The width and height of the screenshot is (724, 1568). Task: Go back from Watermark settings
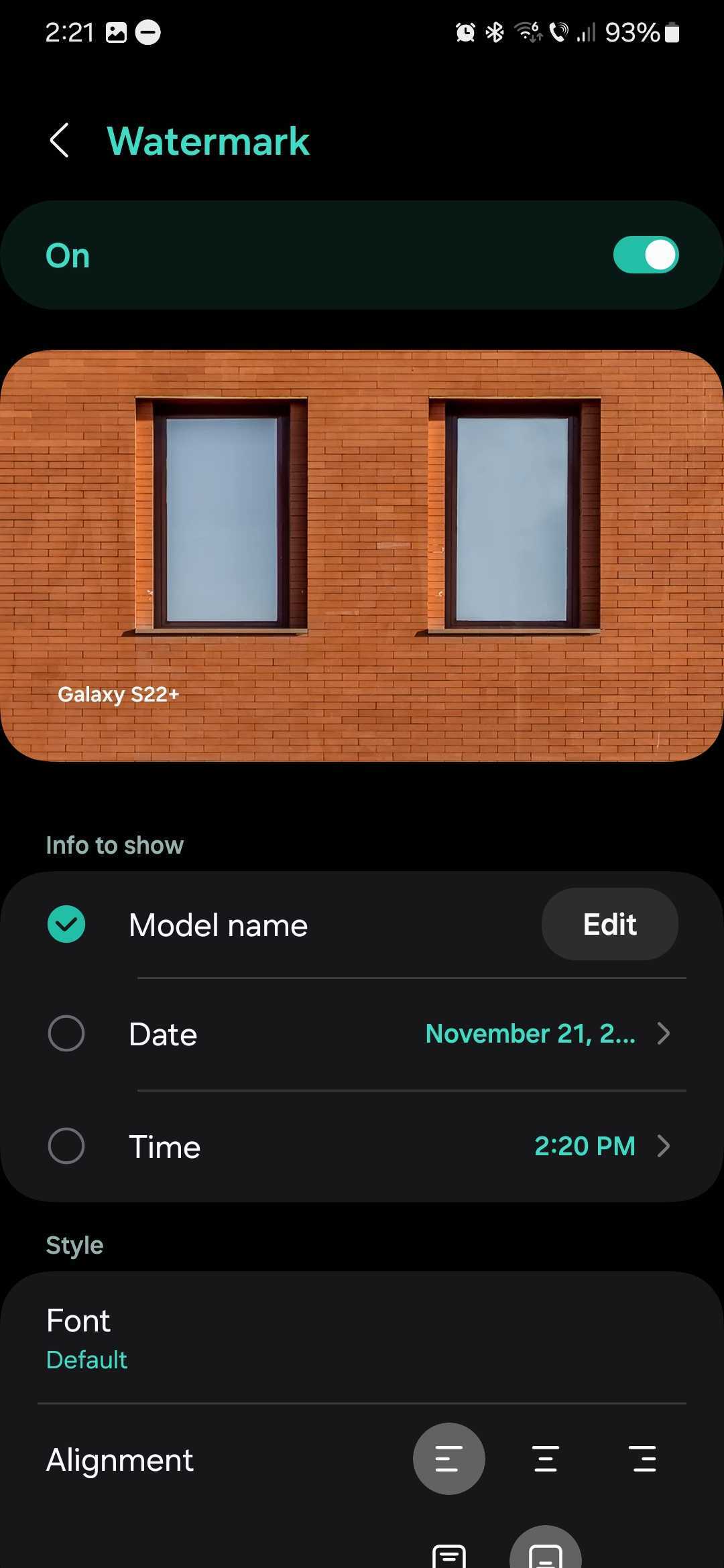(59, 140)
